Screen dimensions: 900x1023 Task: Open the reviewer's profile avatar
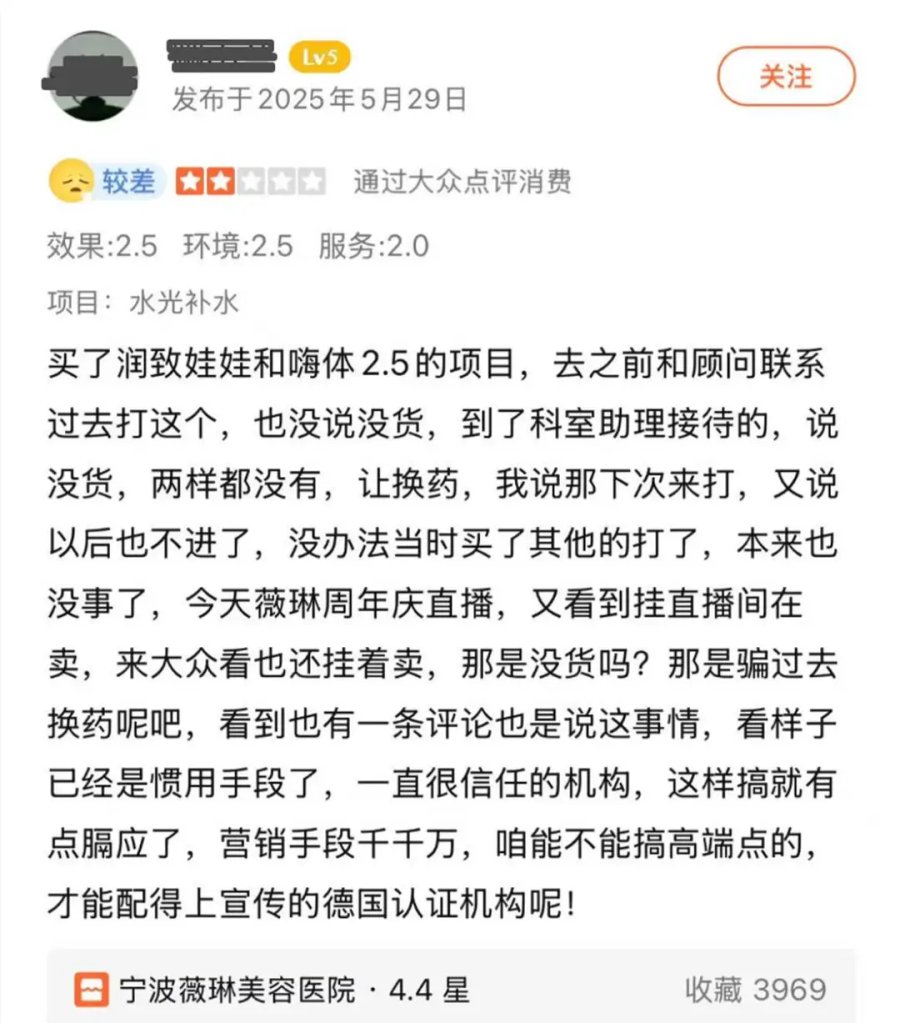(92, 77)
